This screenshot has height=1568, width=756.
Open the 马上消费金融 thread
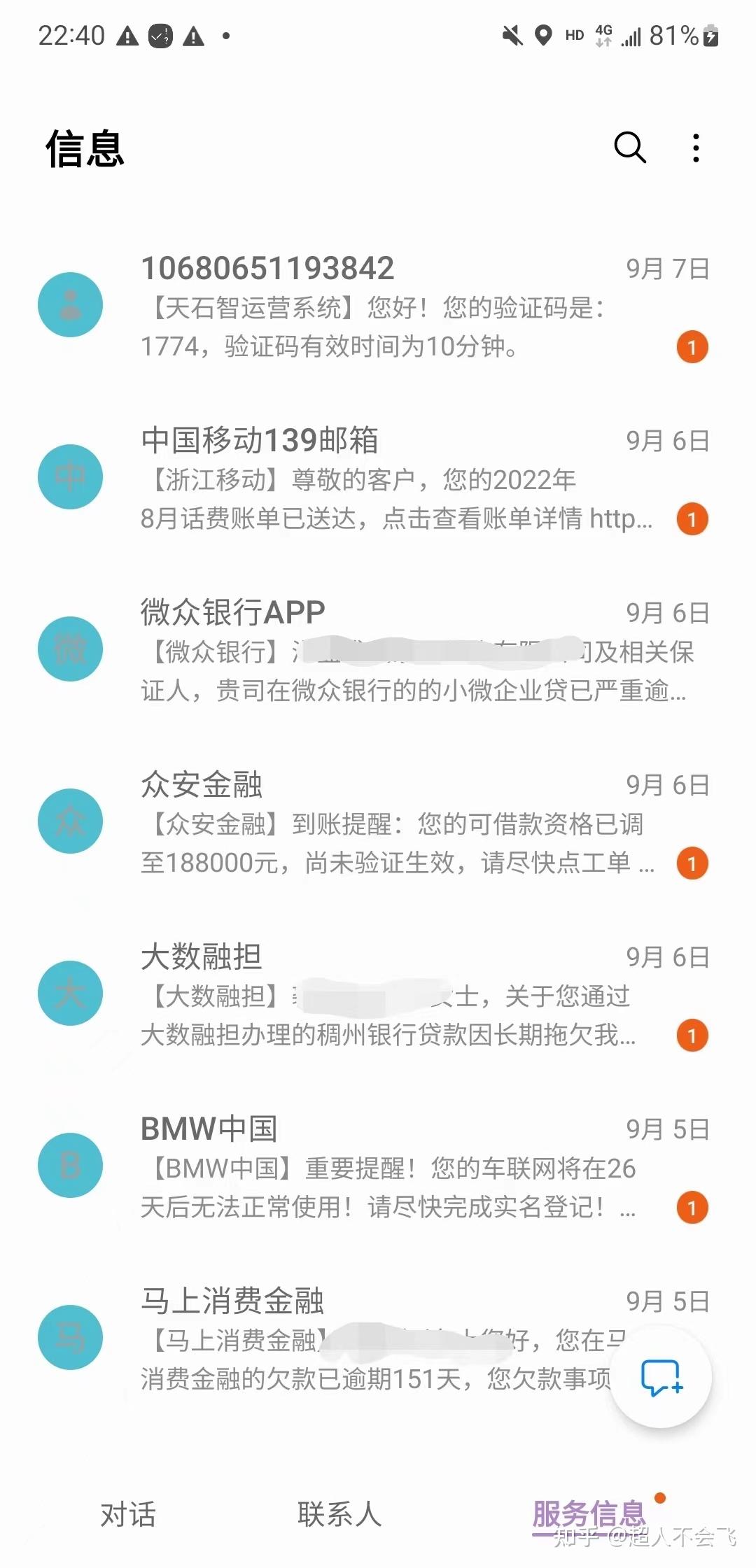[350, 1338]
